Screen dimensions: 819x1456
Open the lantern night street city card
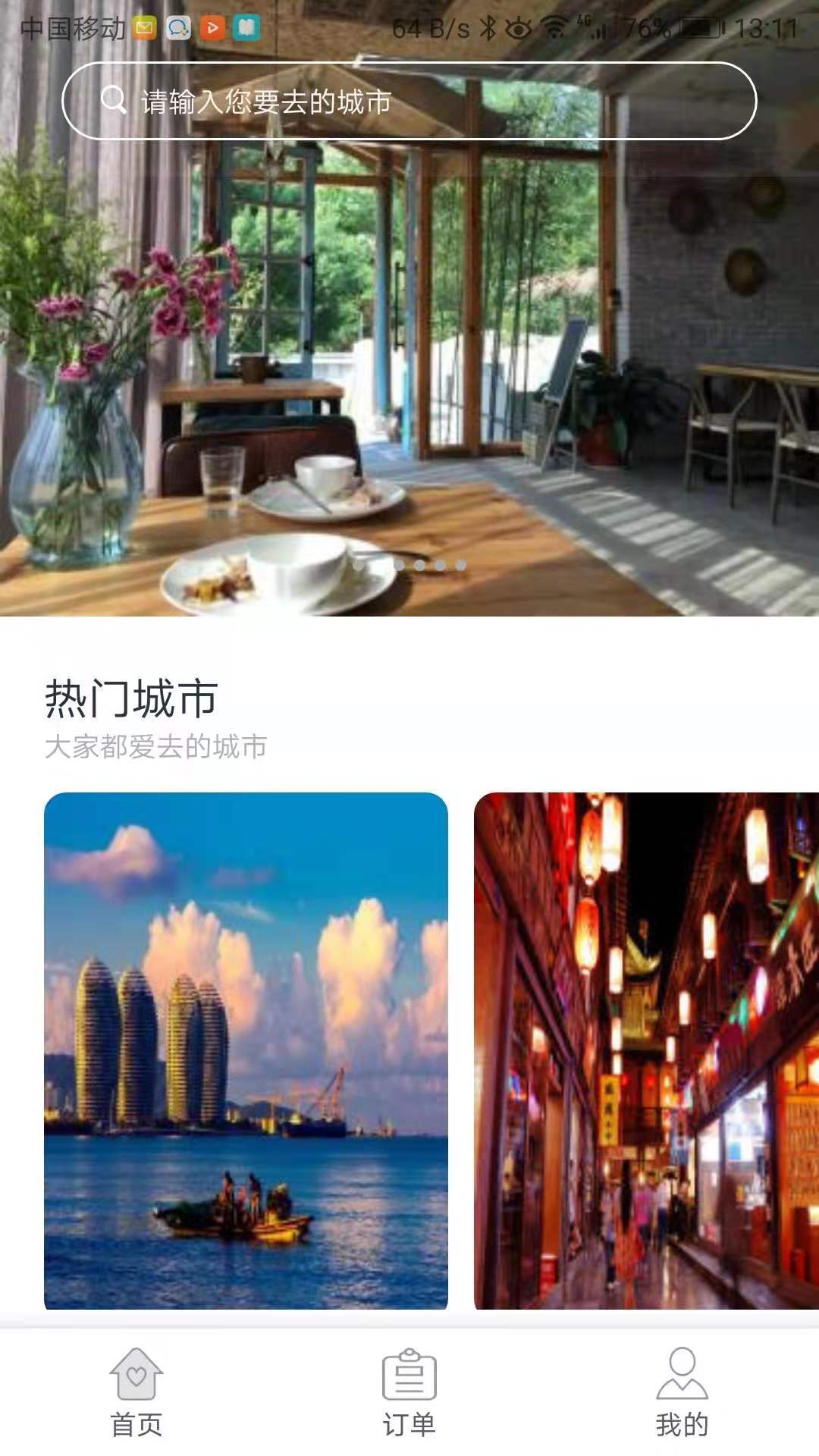(646, 1050)
